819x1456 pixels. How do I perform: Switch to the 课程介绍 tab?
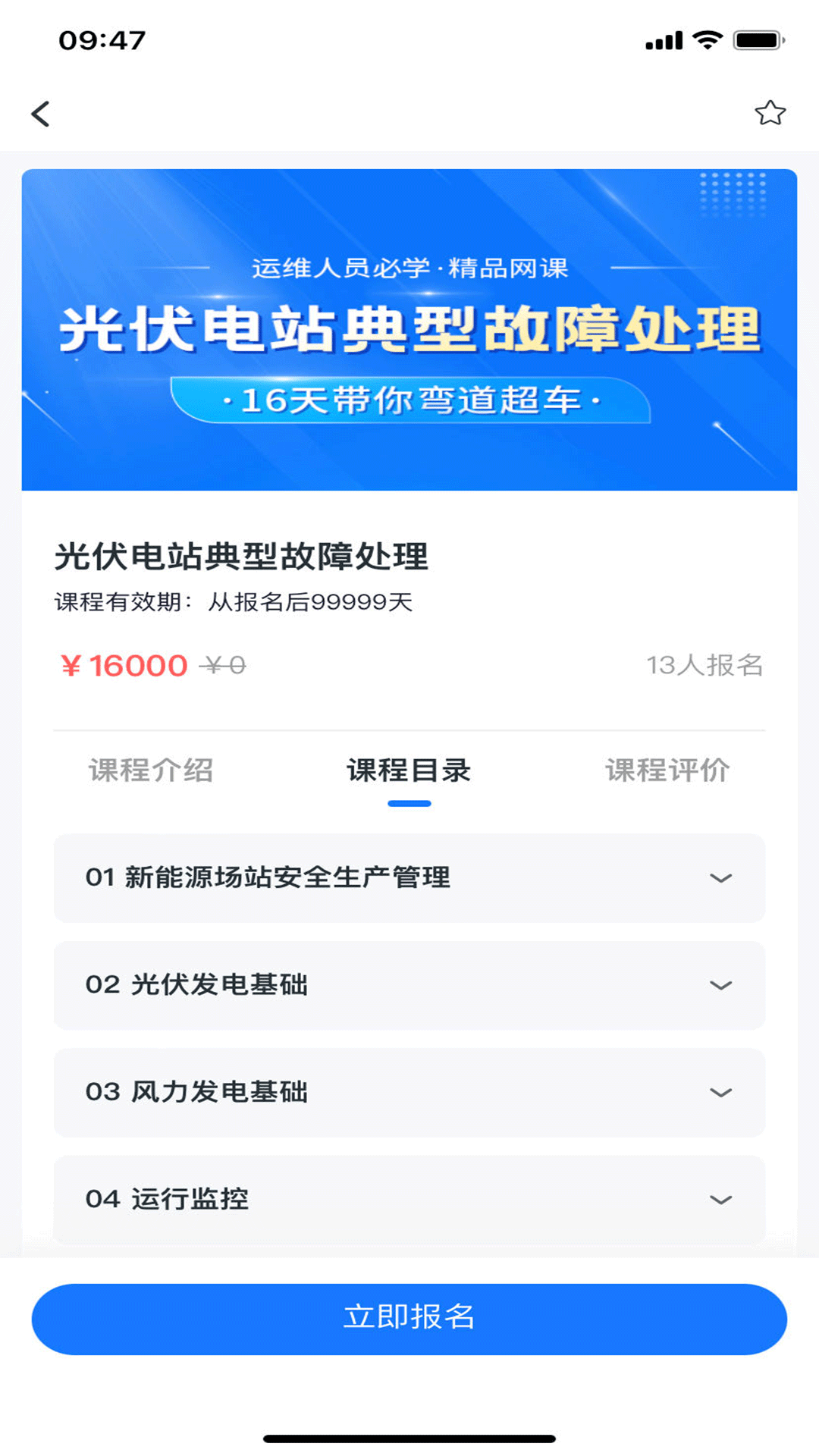click(151, 770)
